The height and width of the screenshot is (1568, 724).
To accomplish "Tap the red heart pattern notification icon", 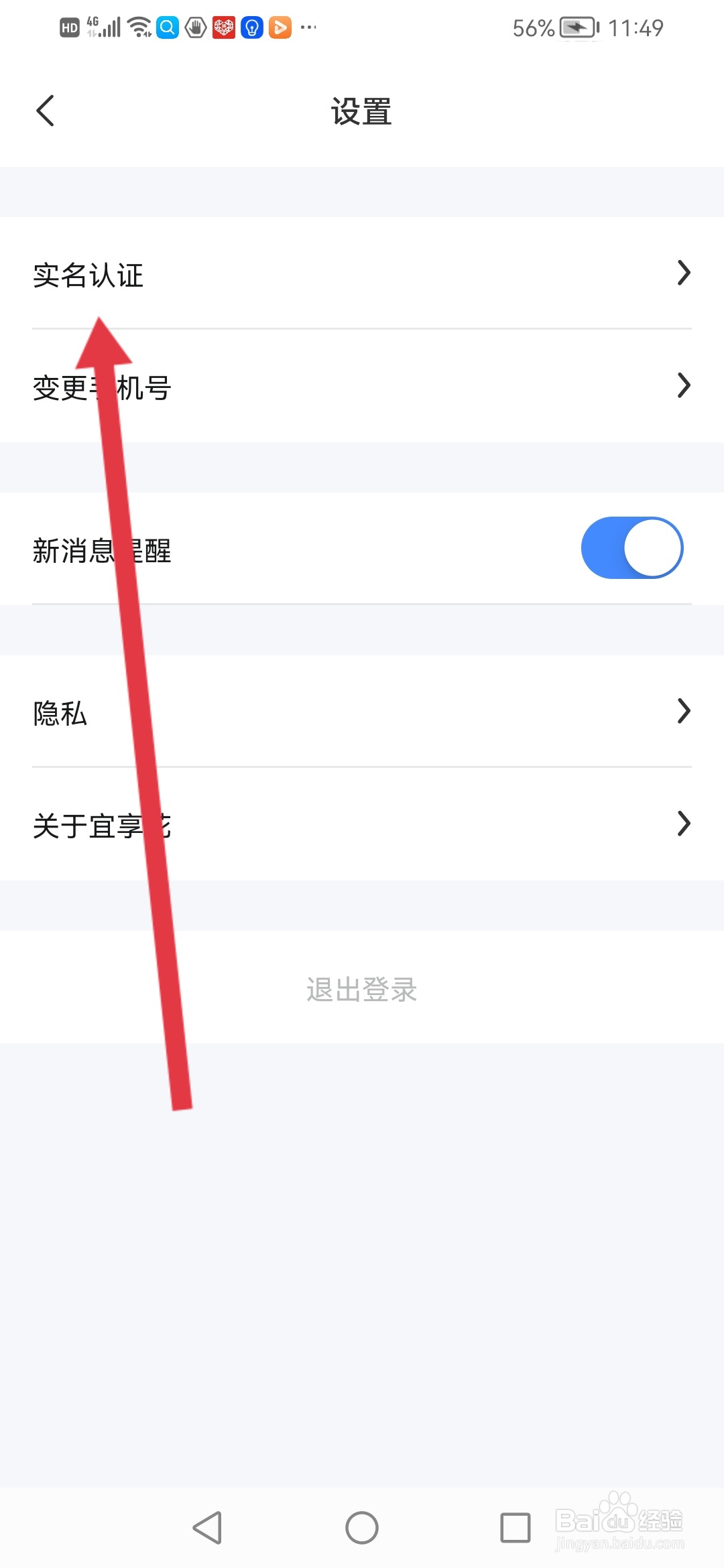I will [x=223, y=27].
